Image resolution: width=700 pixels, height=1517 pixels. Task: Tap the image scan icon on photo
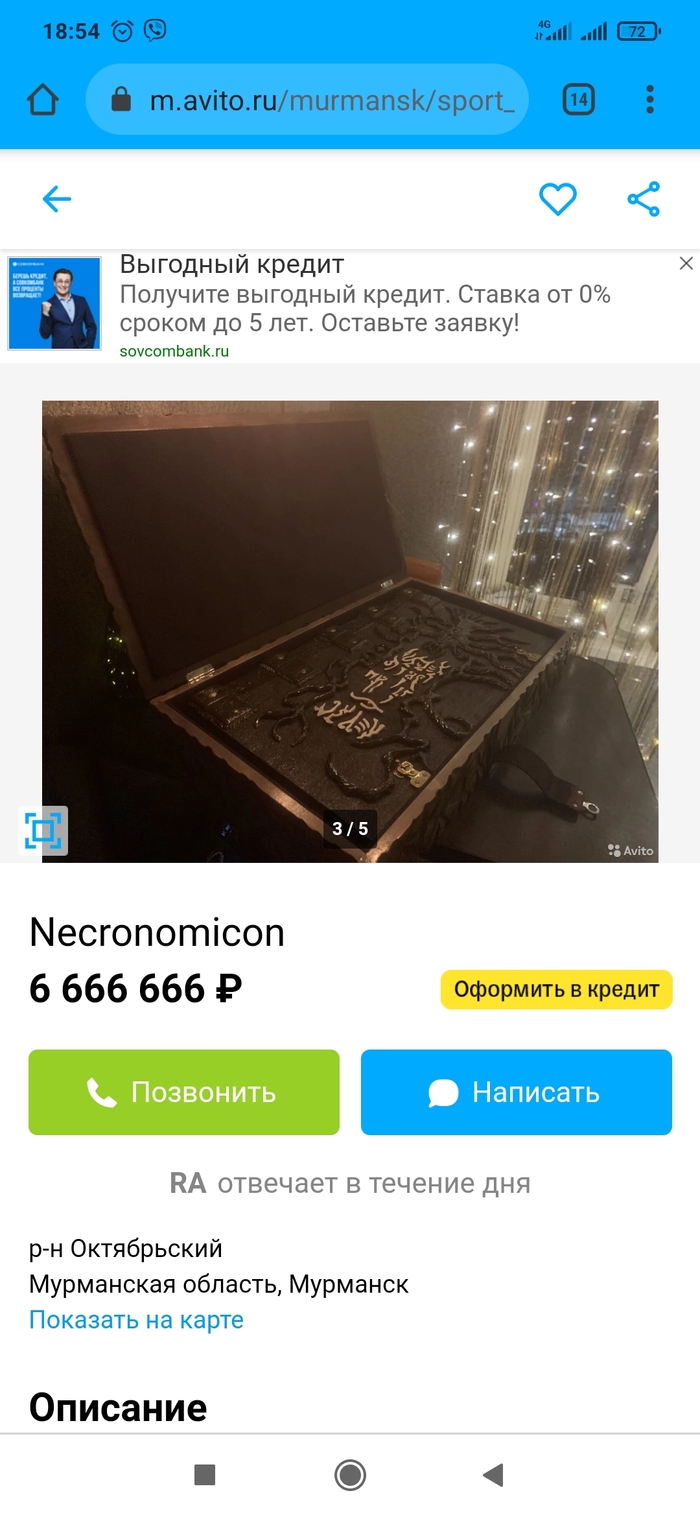pyautogui.click(x=44, y=831)
